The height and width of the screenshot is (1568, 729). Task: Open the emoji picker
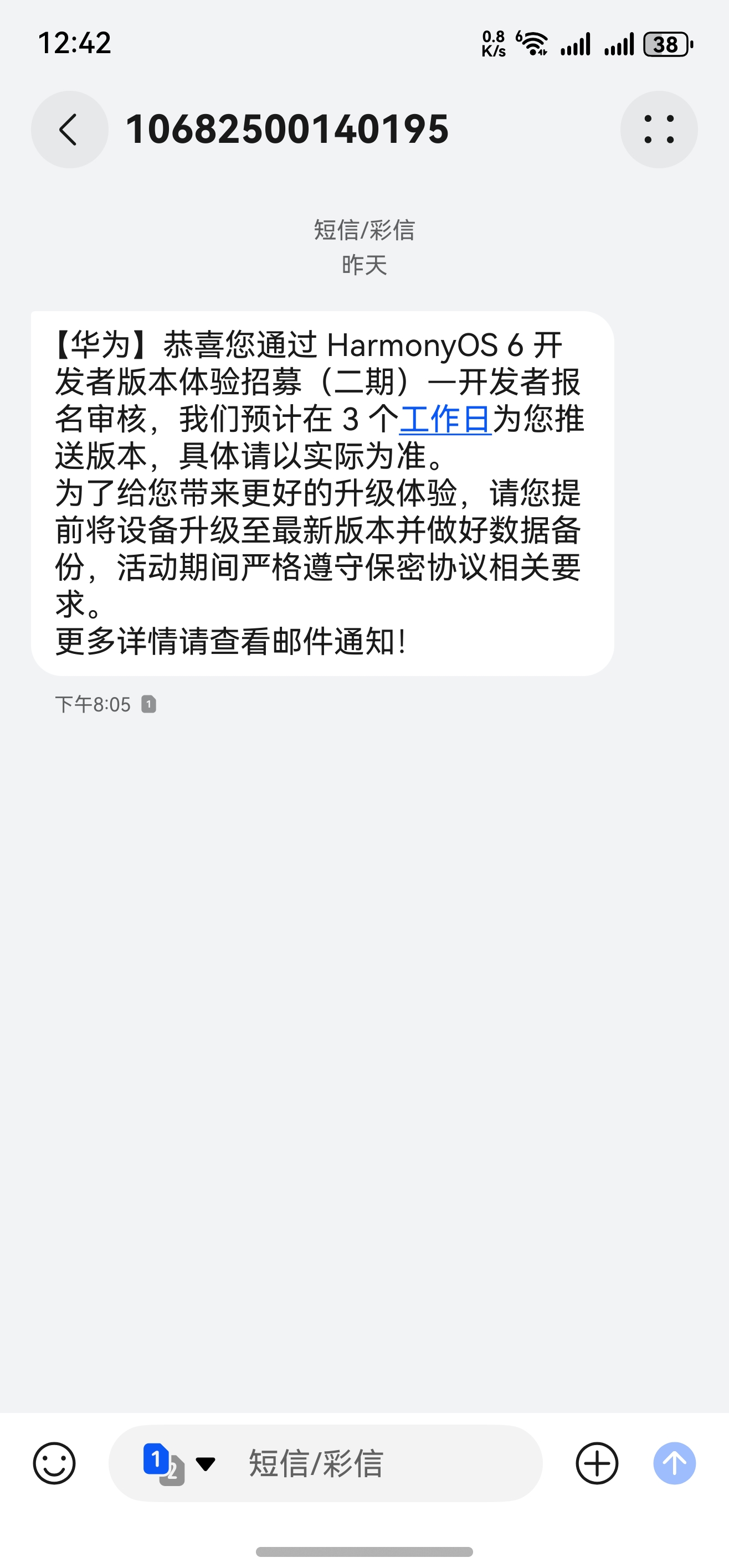click(54, 1464)
